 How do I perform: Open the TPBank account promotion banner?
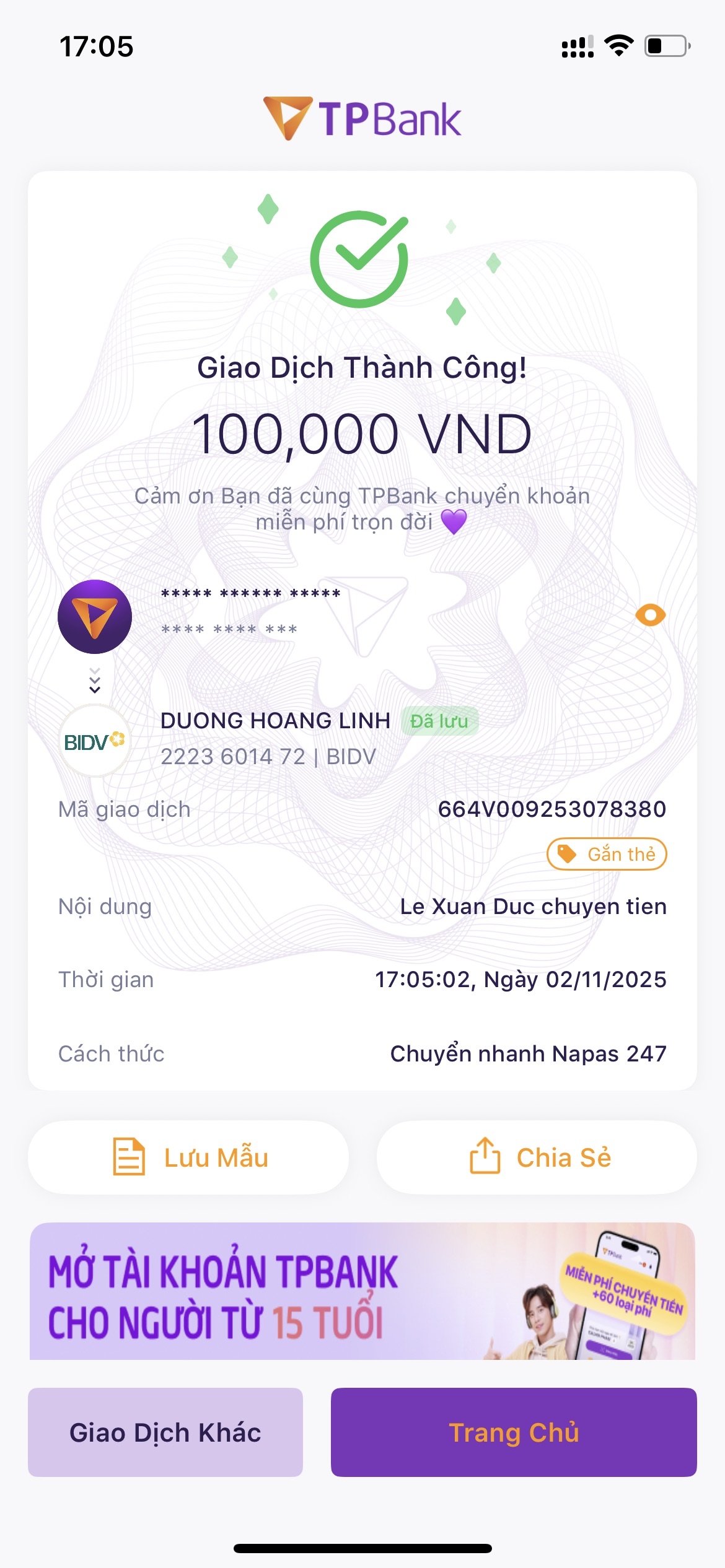tap(362, 1291)
